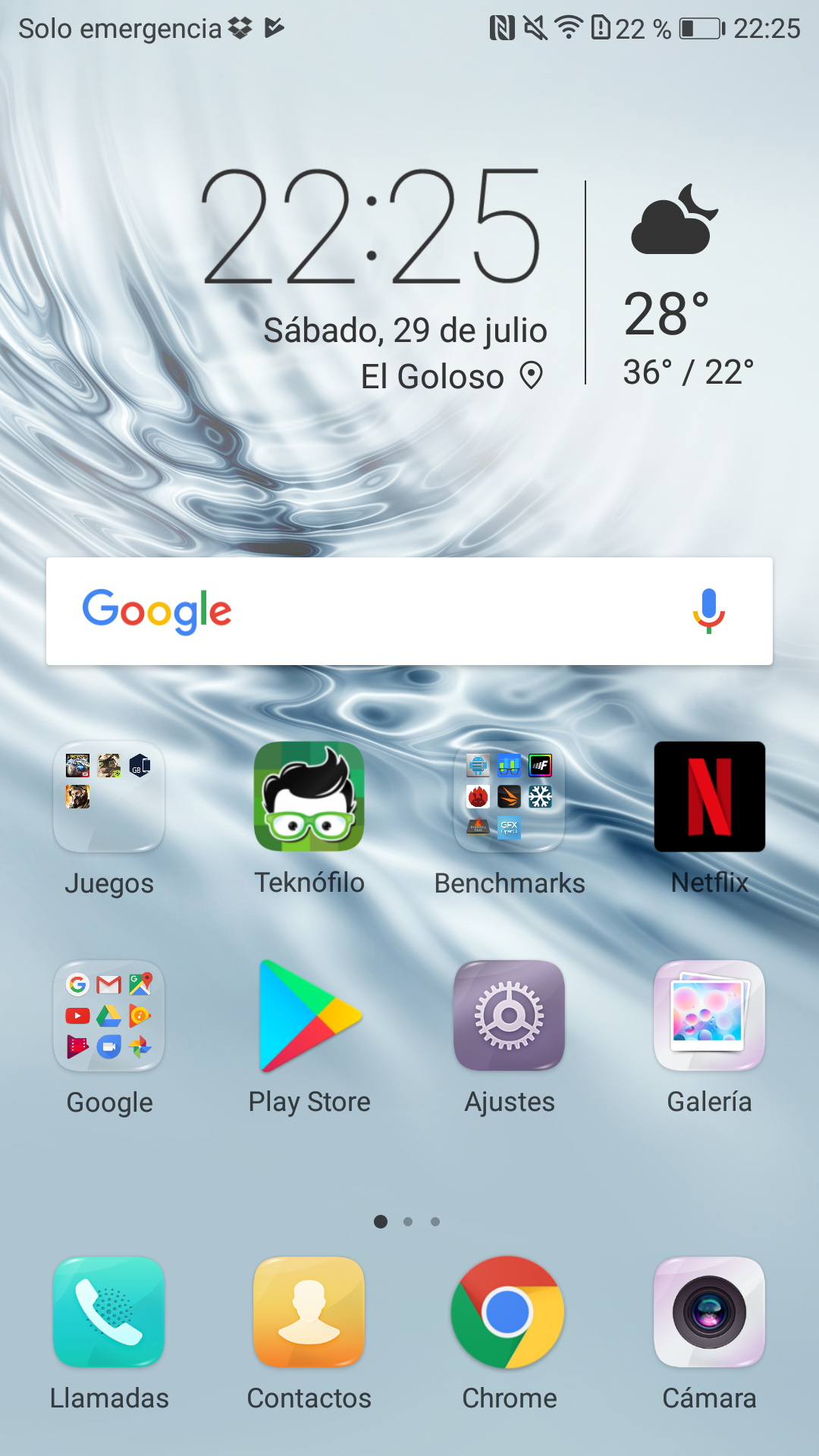Start voice search with the microphone
The image size is (819, 1456).
(709, 610)
